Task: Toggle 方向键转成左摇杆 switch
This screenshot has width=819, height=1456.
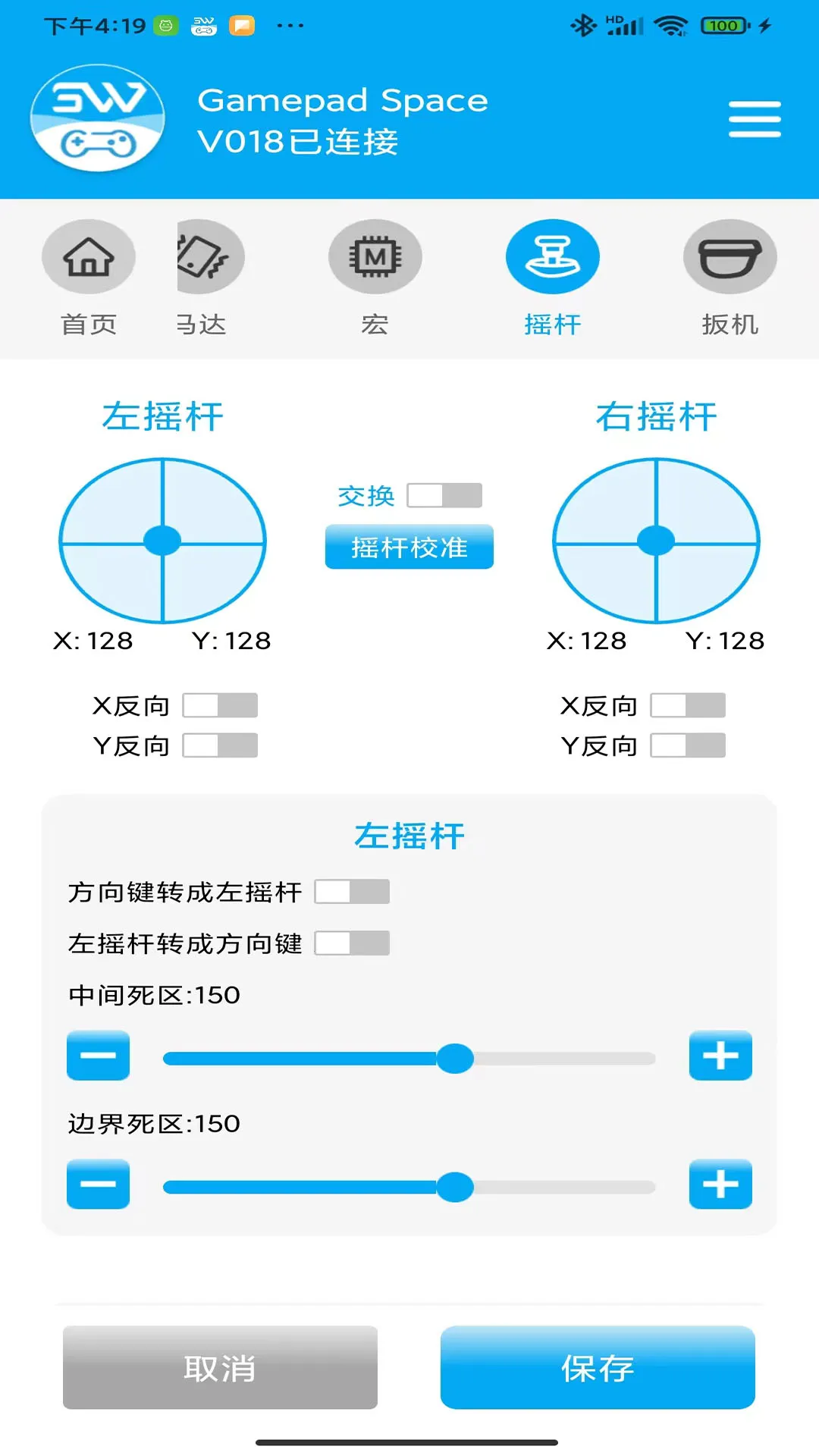Action: [x=352, y=892]
